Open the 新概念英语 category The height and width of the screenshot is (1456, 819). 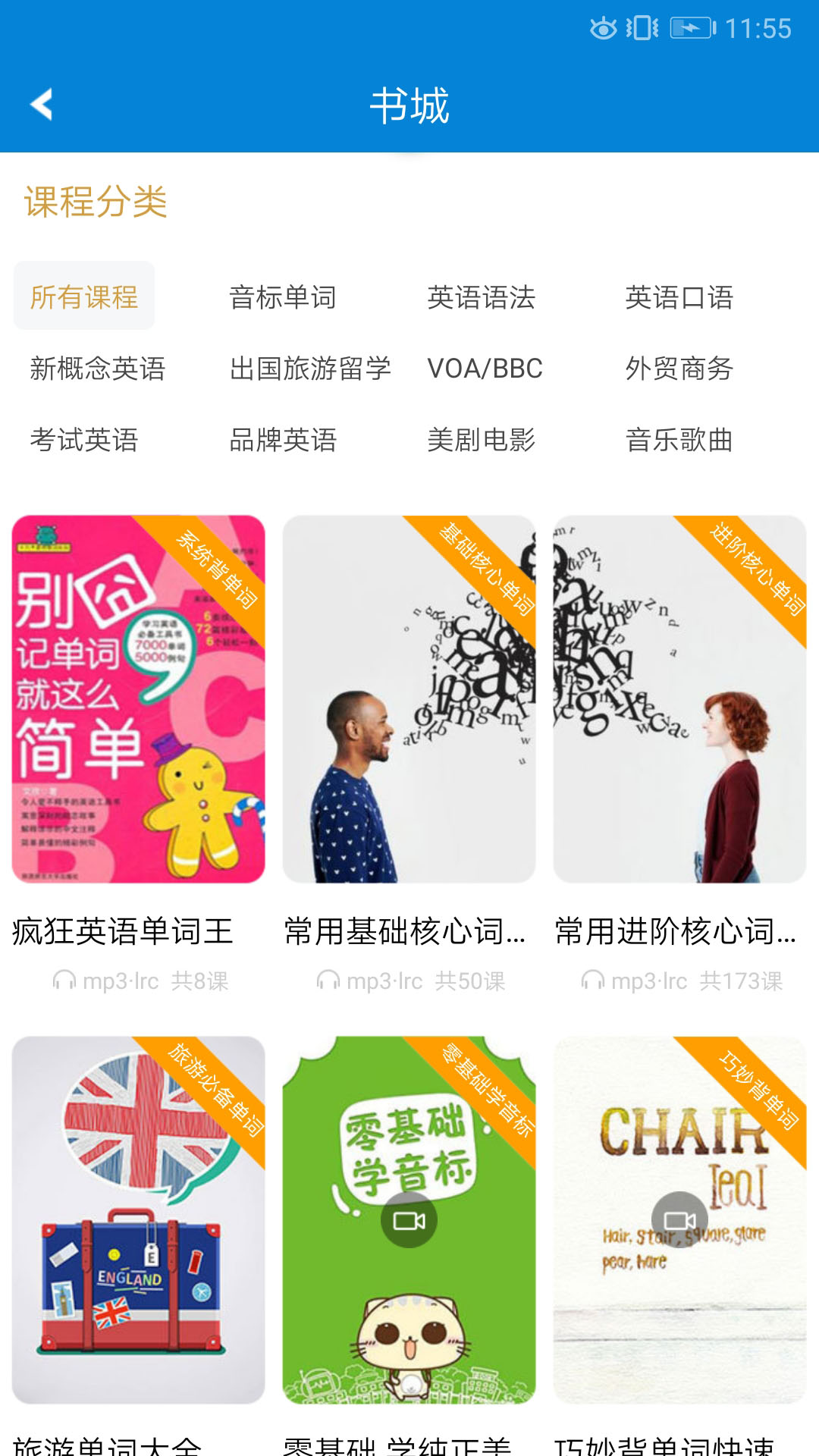[98, 368]
